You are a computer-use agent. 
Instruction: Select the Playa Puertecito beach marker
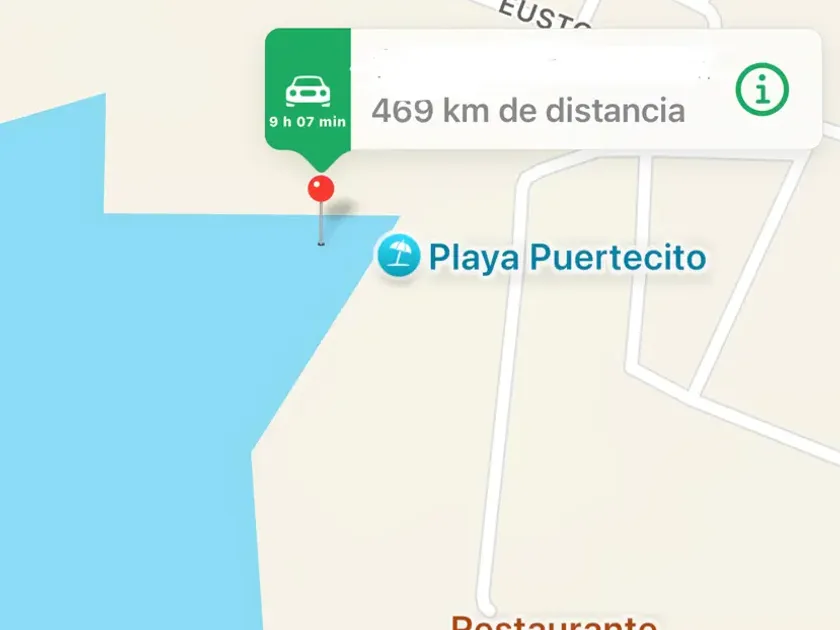[397, 257]
